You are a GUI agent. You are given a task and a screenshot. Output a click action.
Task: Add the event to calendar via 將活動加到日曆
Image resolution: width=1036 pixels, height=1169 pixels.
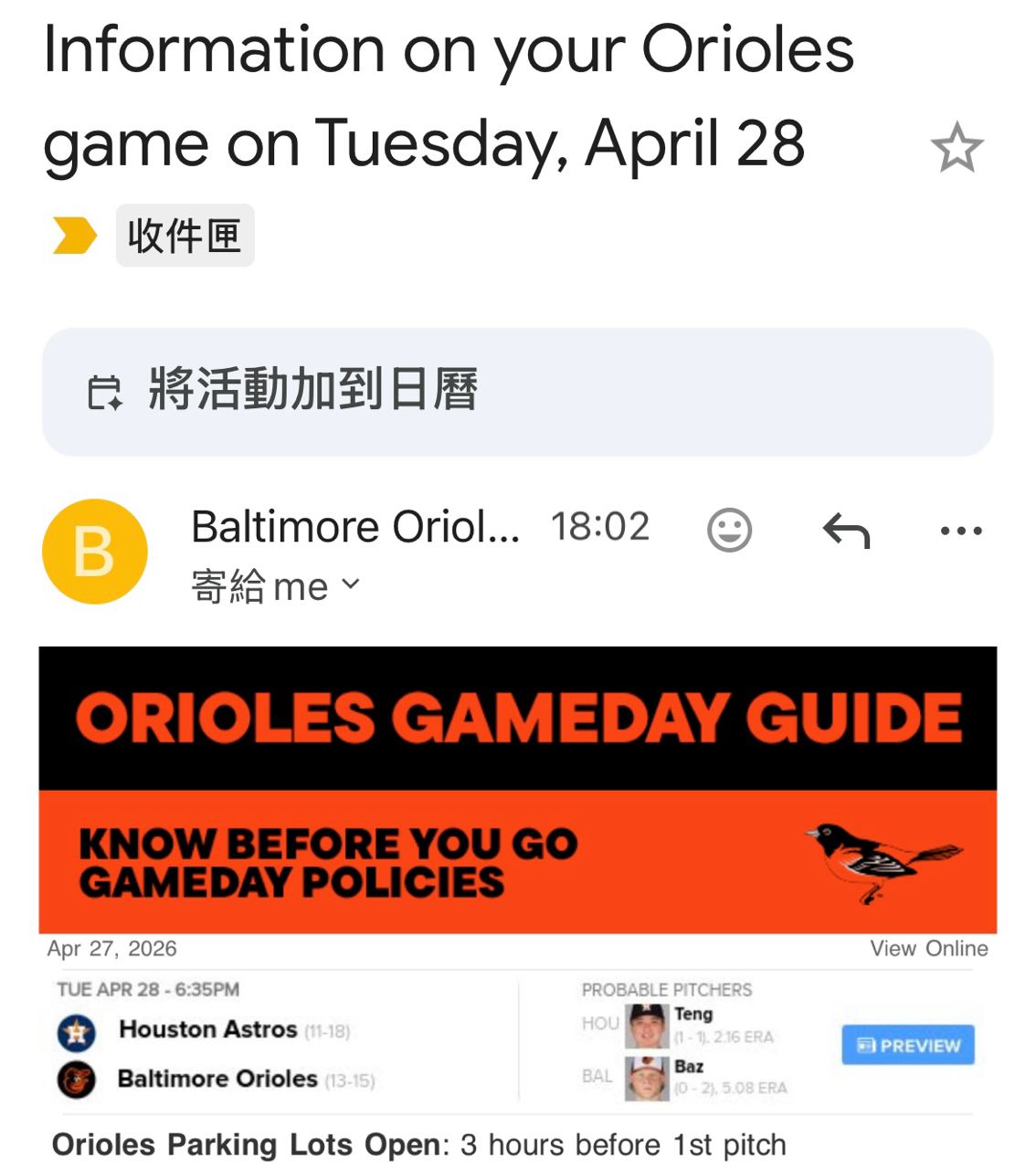(517, 392)
